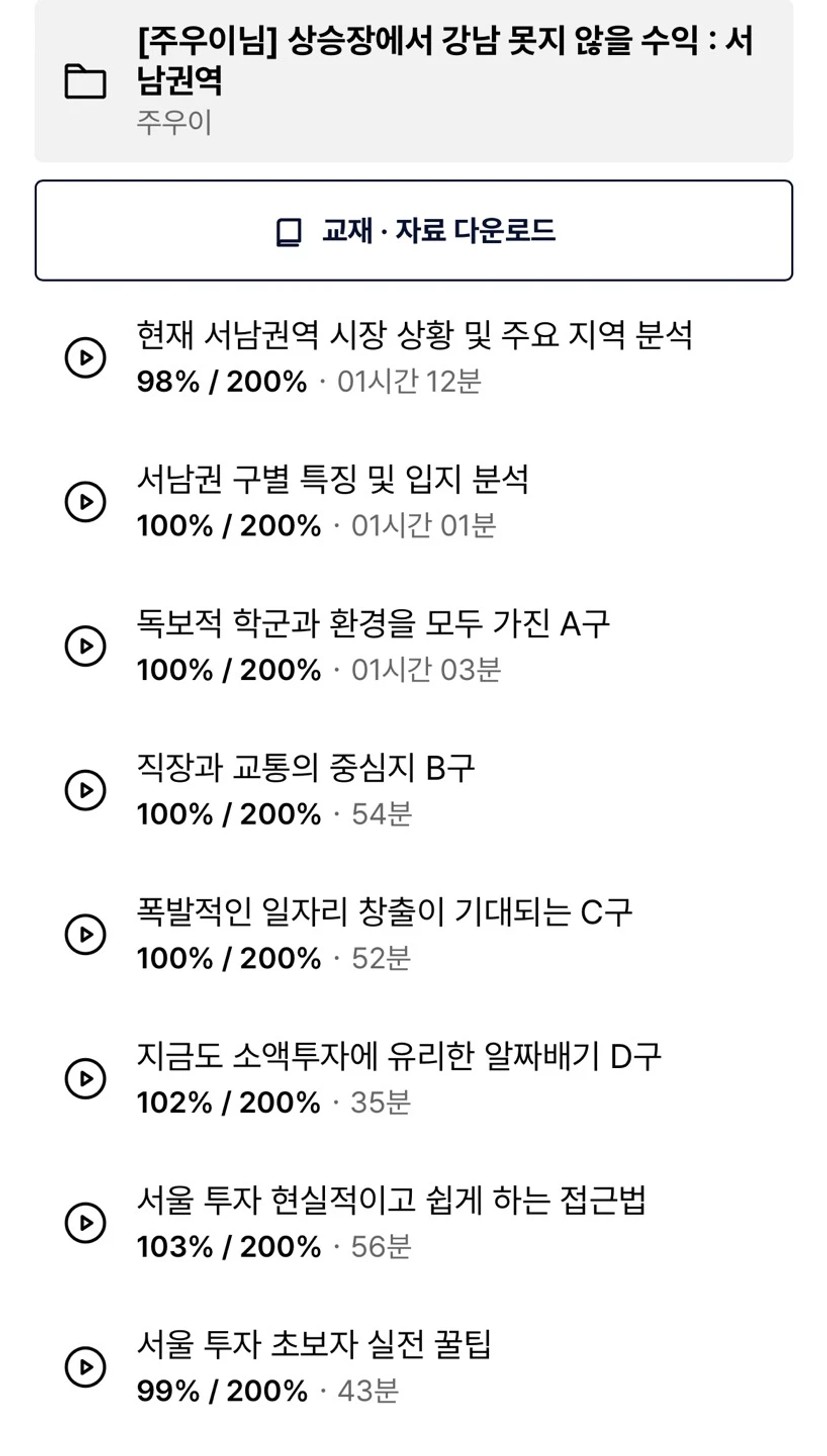The height and width of the screenshot is (1456, 827).
Task: Open 지금도 소액투자에 유리한 알짜배기 D구
Action: [414, 1078]
